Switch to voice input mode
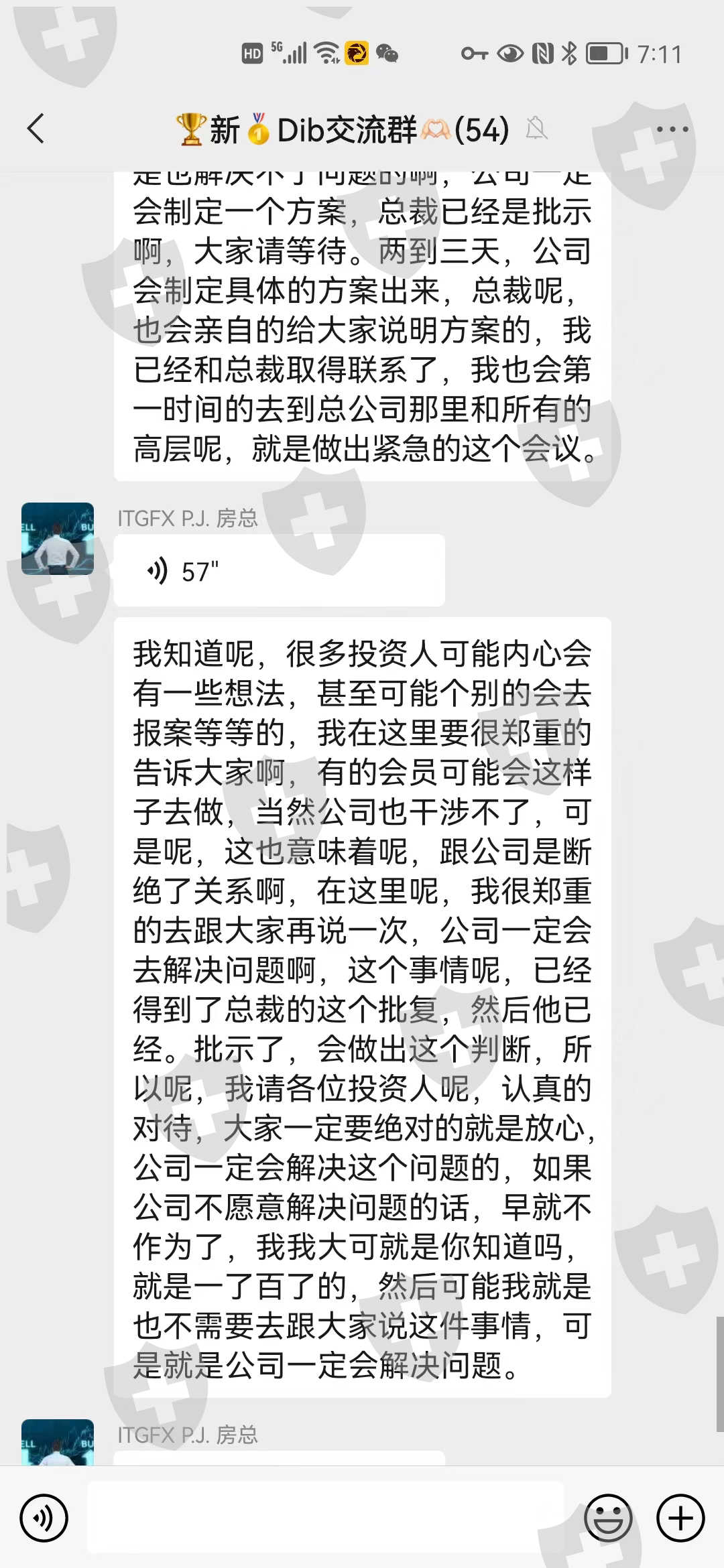 click(x=44, y=1518)
